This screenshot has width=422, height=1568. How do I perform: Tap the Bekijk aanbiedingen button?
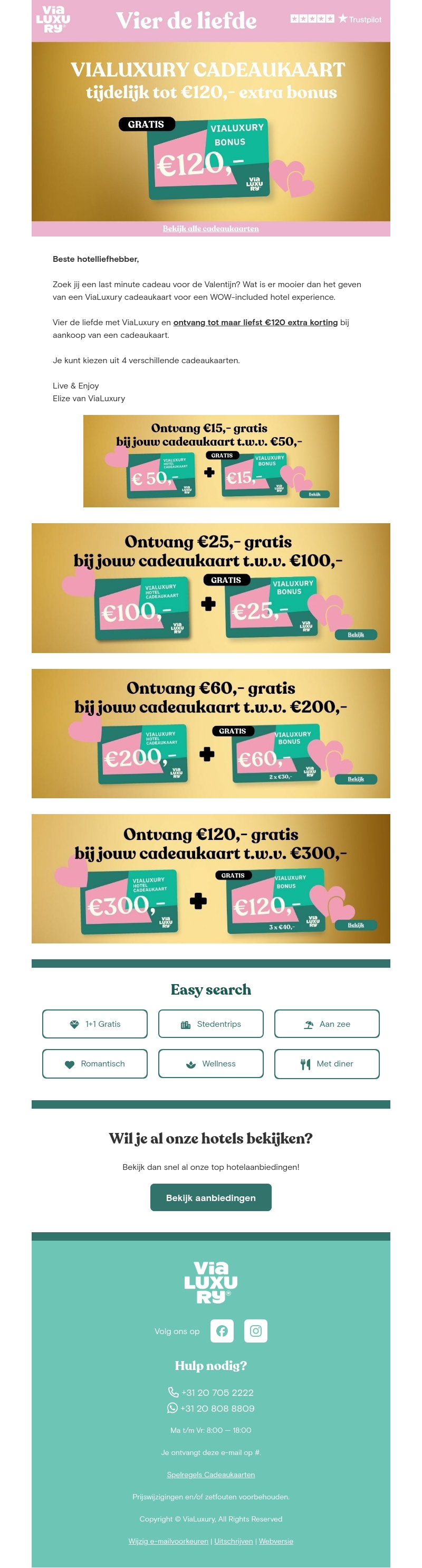[210, 1197]
